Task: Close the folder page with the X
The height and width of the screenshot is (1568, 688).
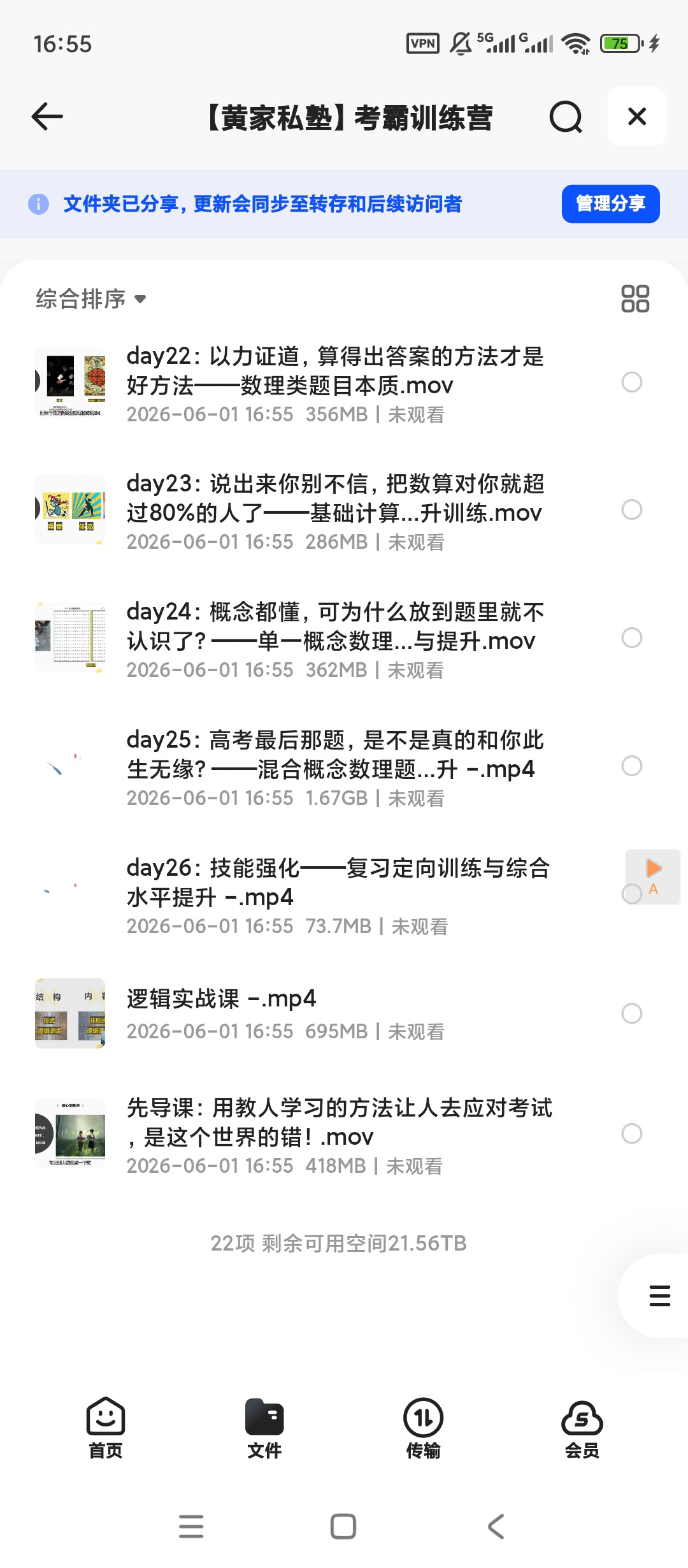Action: (637, 117)
